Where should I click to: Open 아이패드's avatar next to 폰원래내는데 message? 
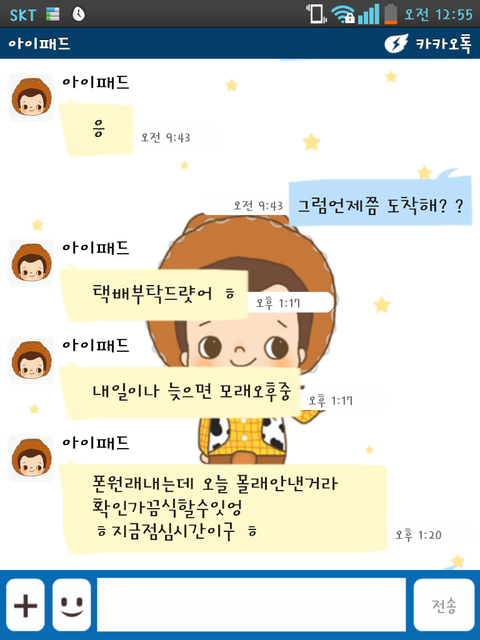point(31,458)
